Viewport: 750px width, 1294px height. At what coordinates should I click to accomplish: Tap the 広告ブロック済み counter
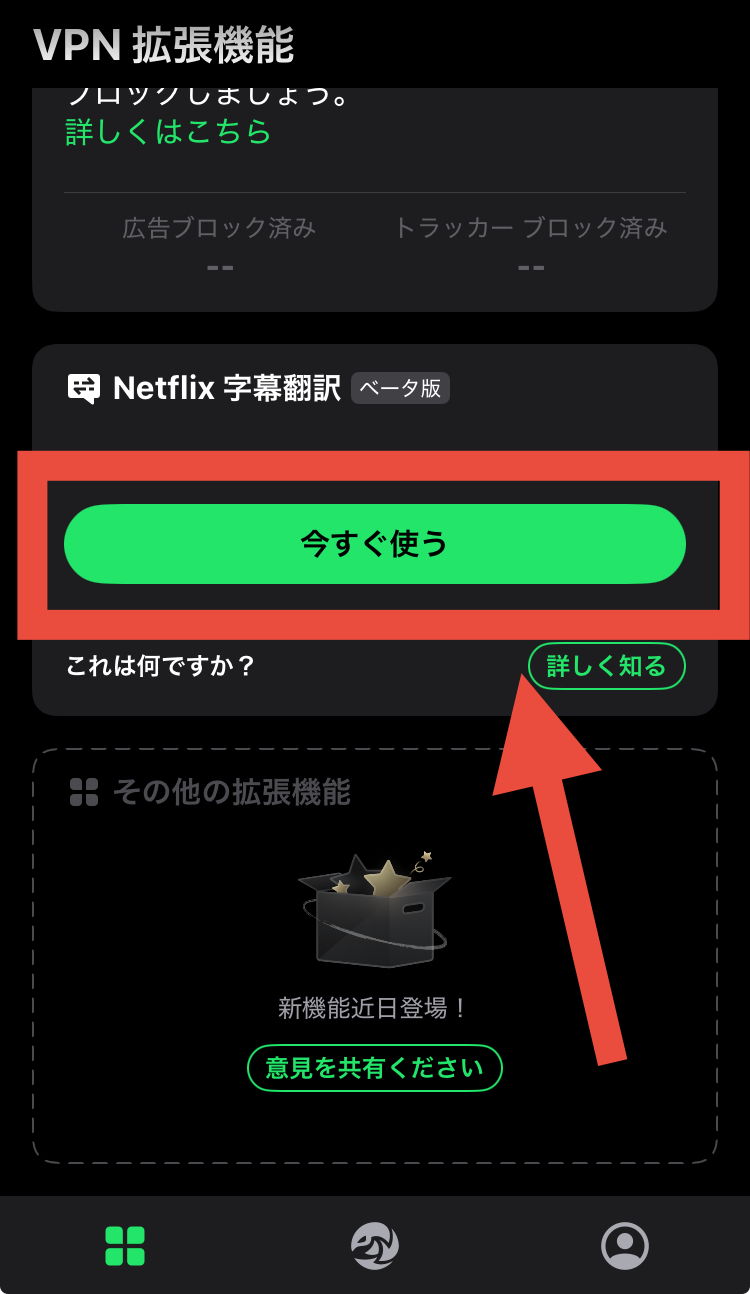pyautogui.click(x=219, y=240)
